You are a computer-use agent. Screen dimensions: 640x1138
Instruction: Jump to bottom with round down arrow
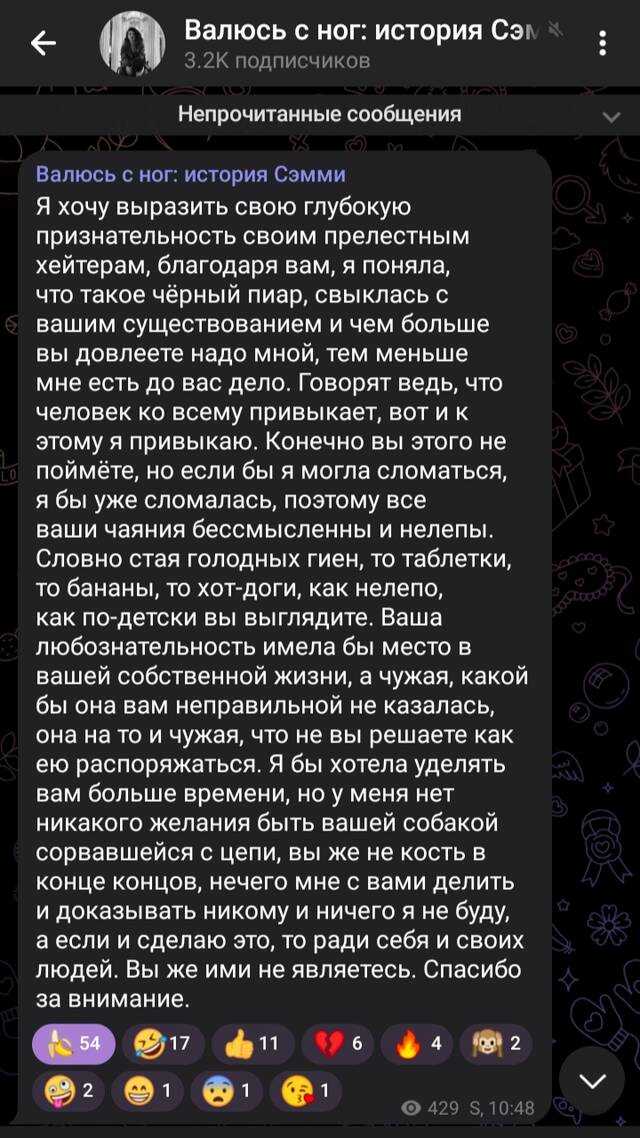coord(592,1081)
